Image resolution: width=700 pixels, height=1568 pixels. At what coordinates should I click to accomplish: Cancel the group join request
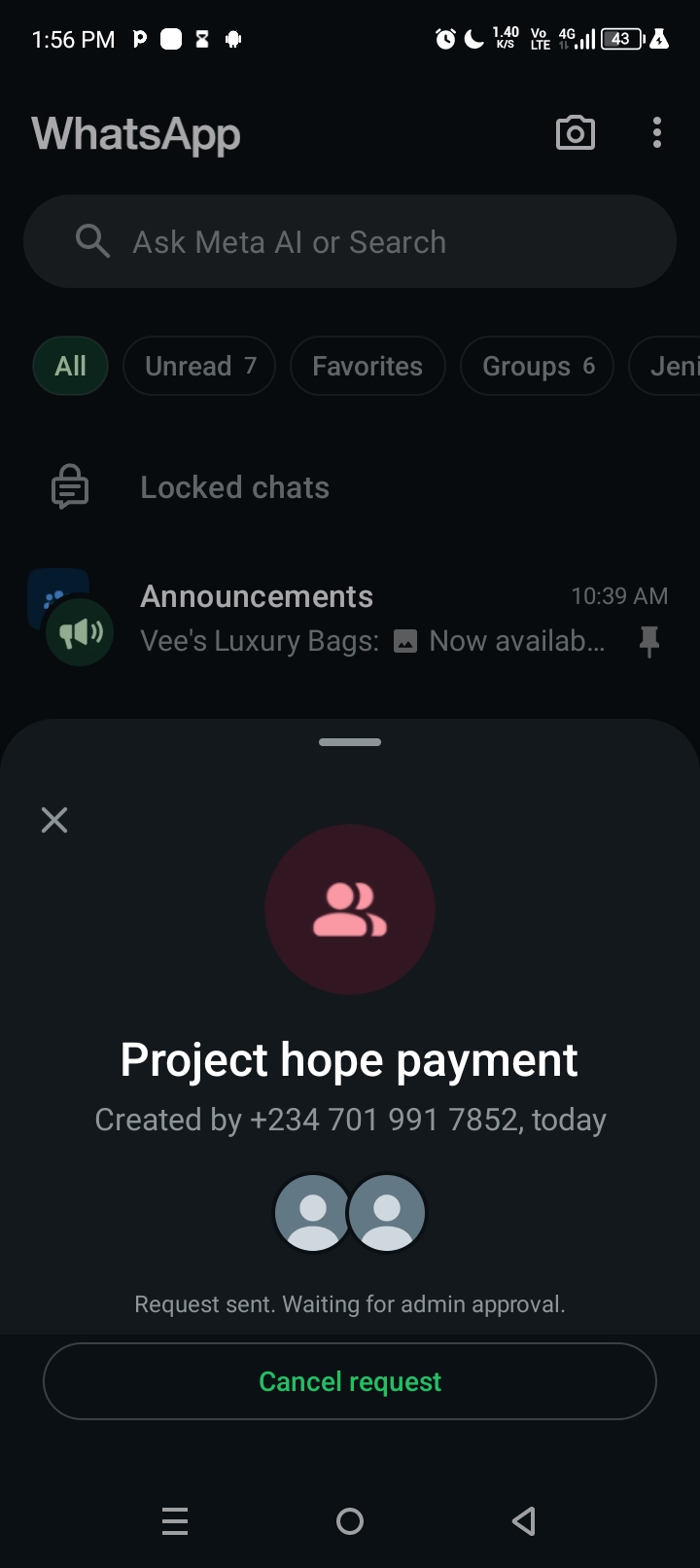350,1381
